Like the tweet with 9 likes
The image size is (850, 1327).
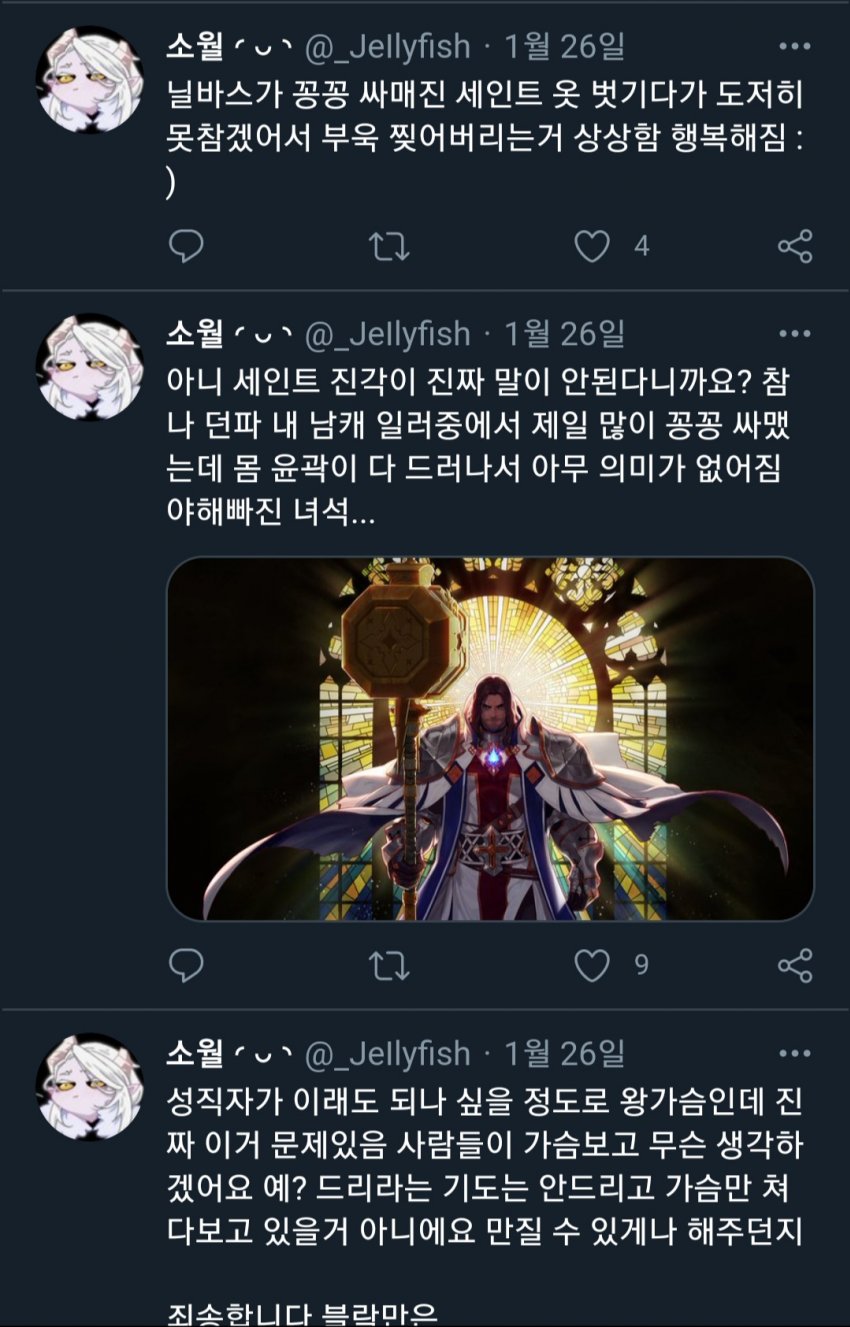[x=592, y=964]
